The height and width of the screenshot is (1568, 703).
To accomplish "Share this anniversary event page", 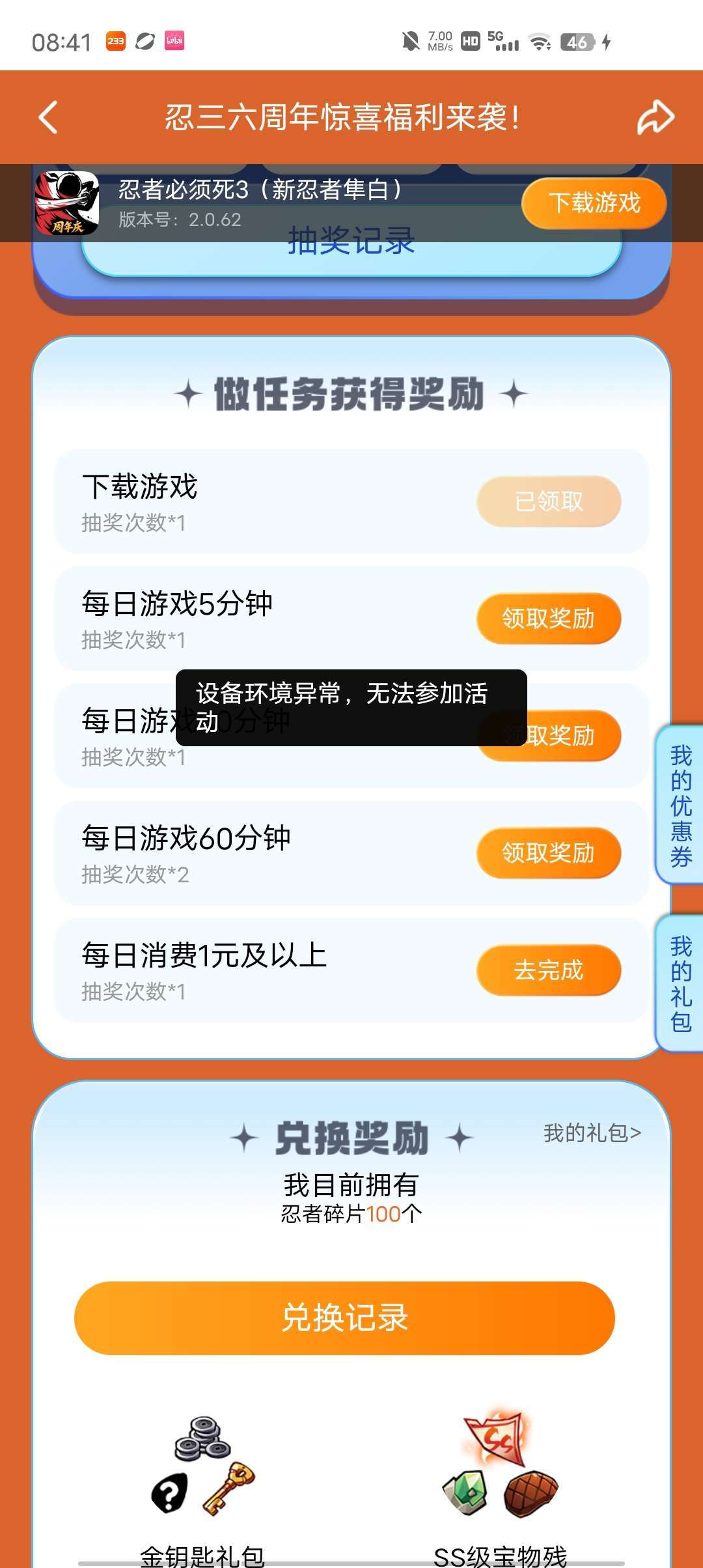I will tap(655, 117).
